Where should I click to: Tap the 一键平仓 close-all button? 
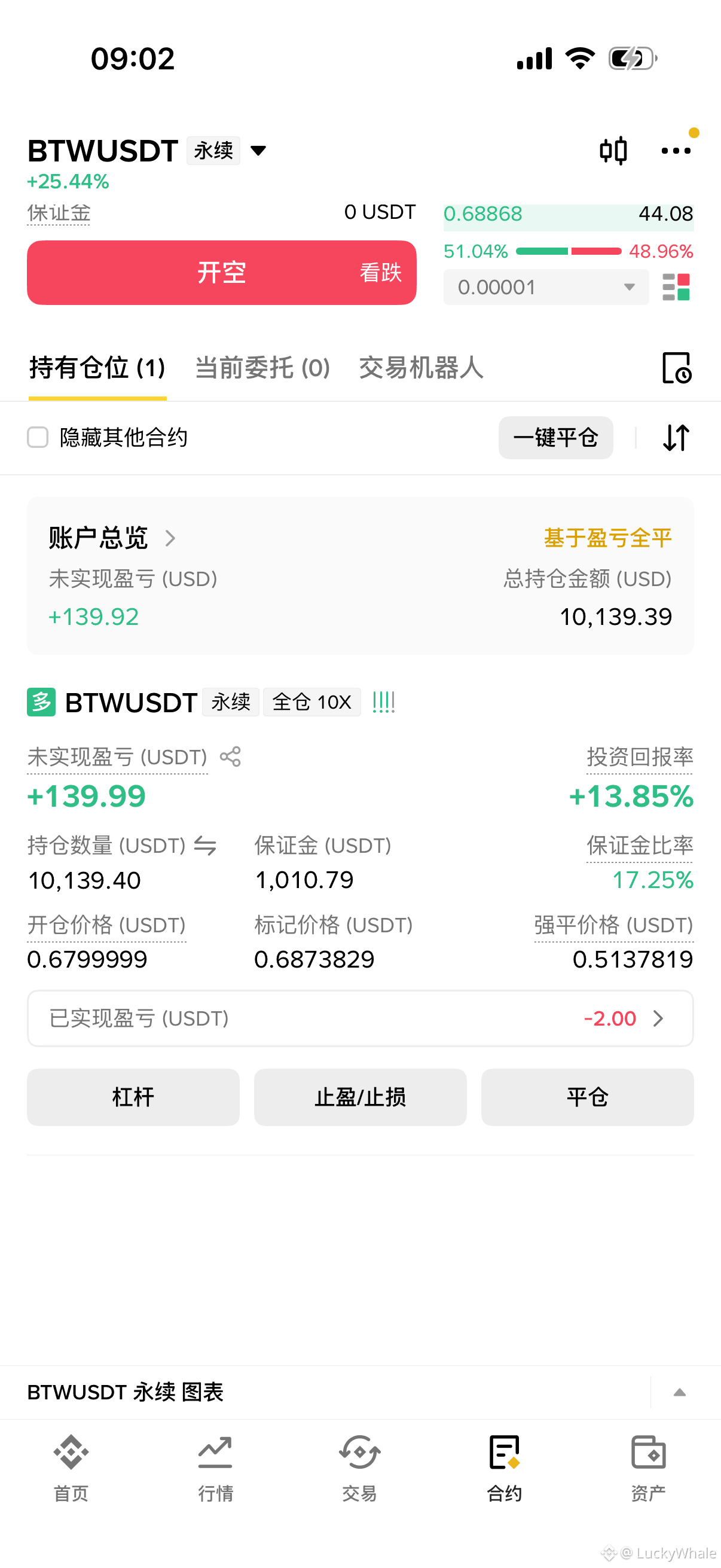pos(555,438)
